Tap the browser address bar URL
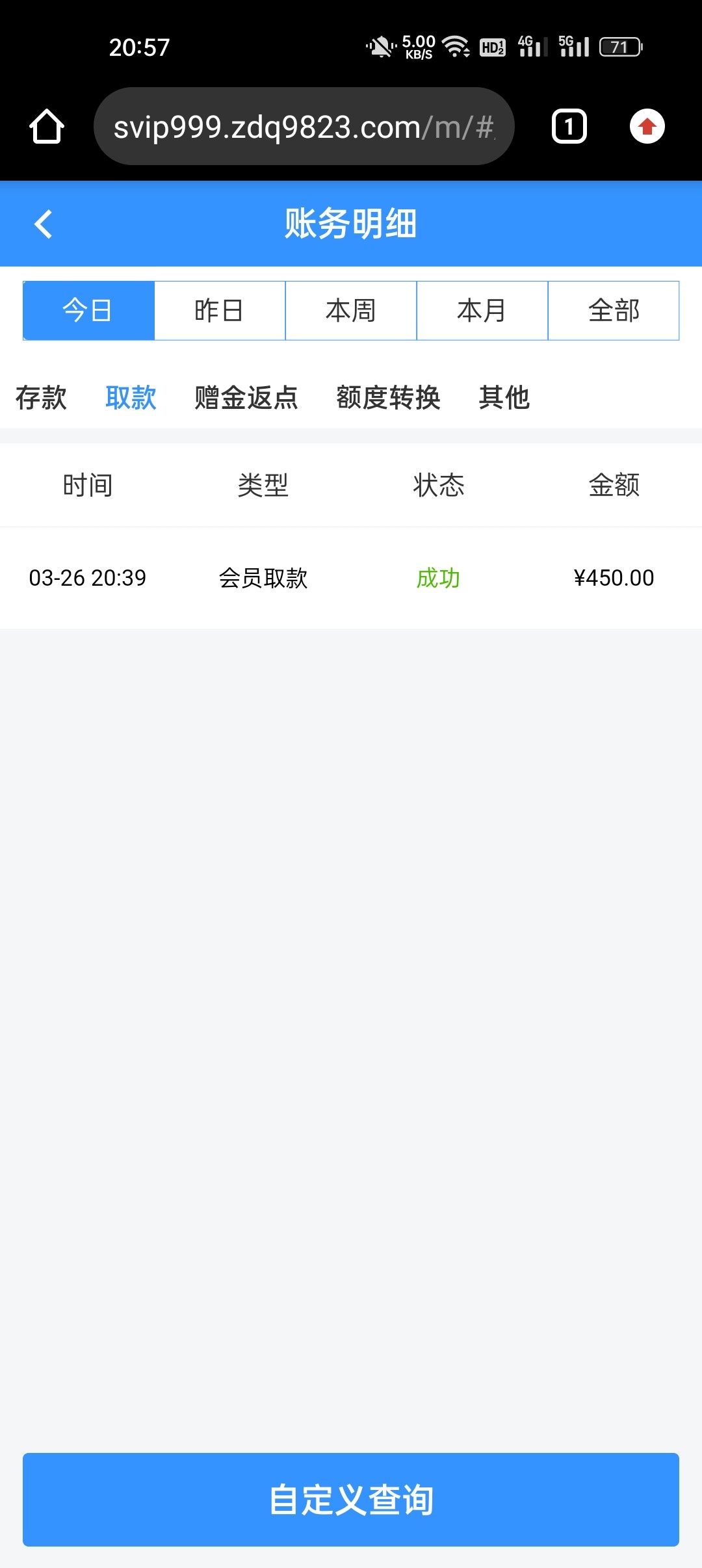Viewport: 702px width, 1568px height. tap(303, 127)
